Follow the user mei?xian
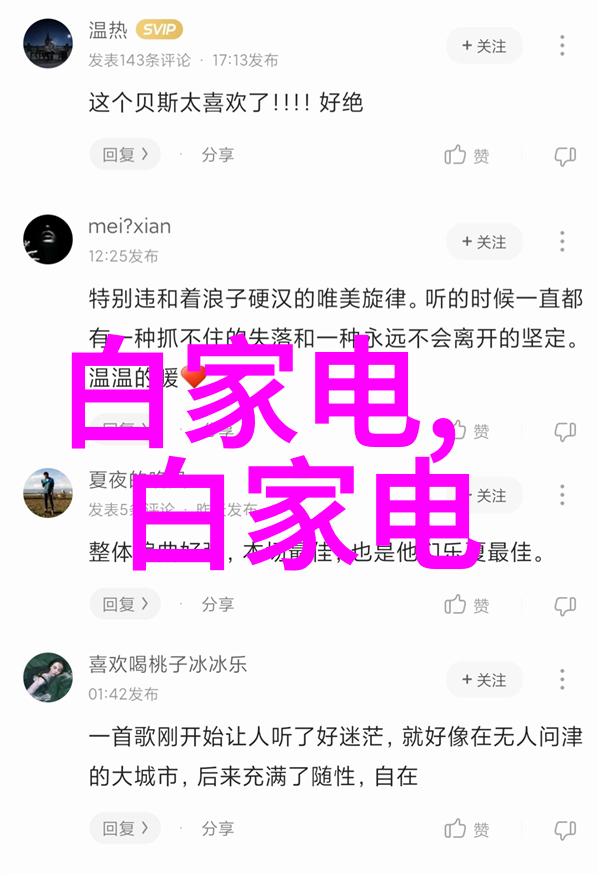Viewport: 600px width, 876px height. click(484, 242)
